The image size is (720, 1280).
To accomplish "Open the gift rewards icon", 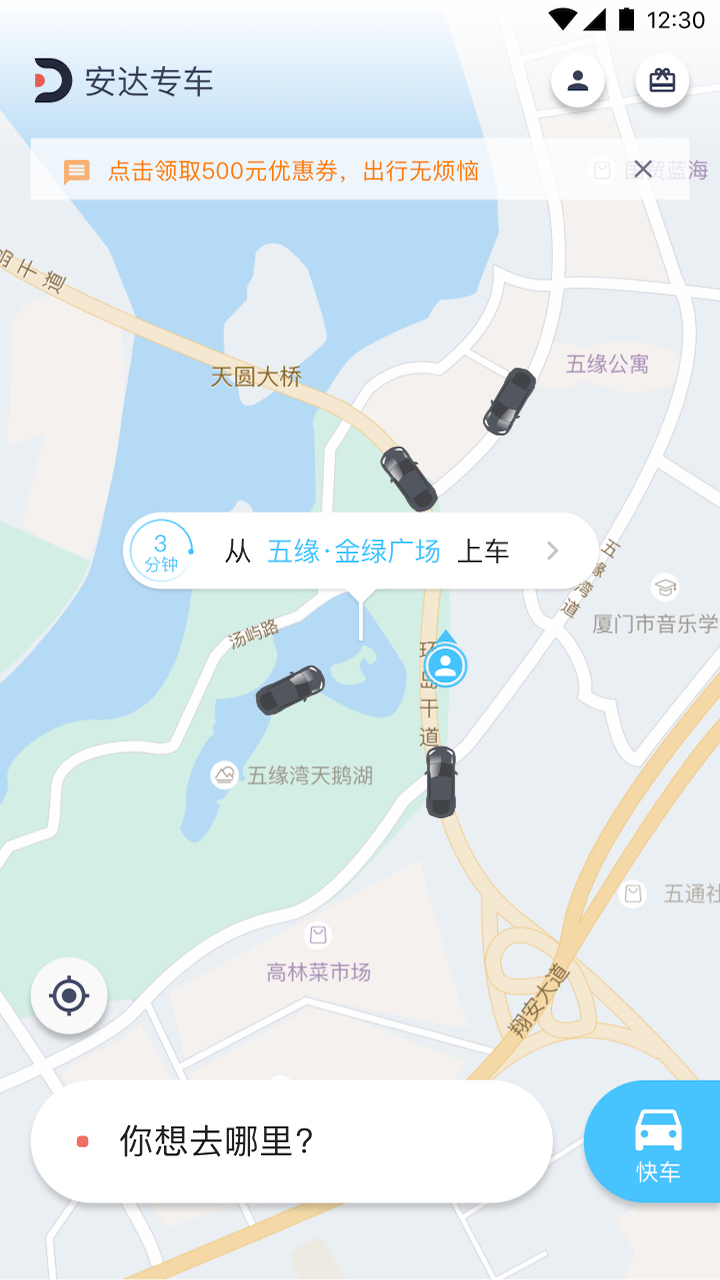I will tap(662, 81).
